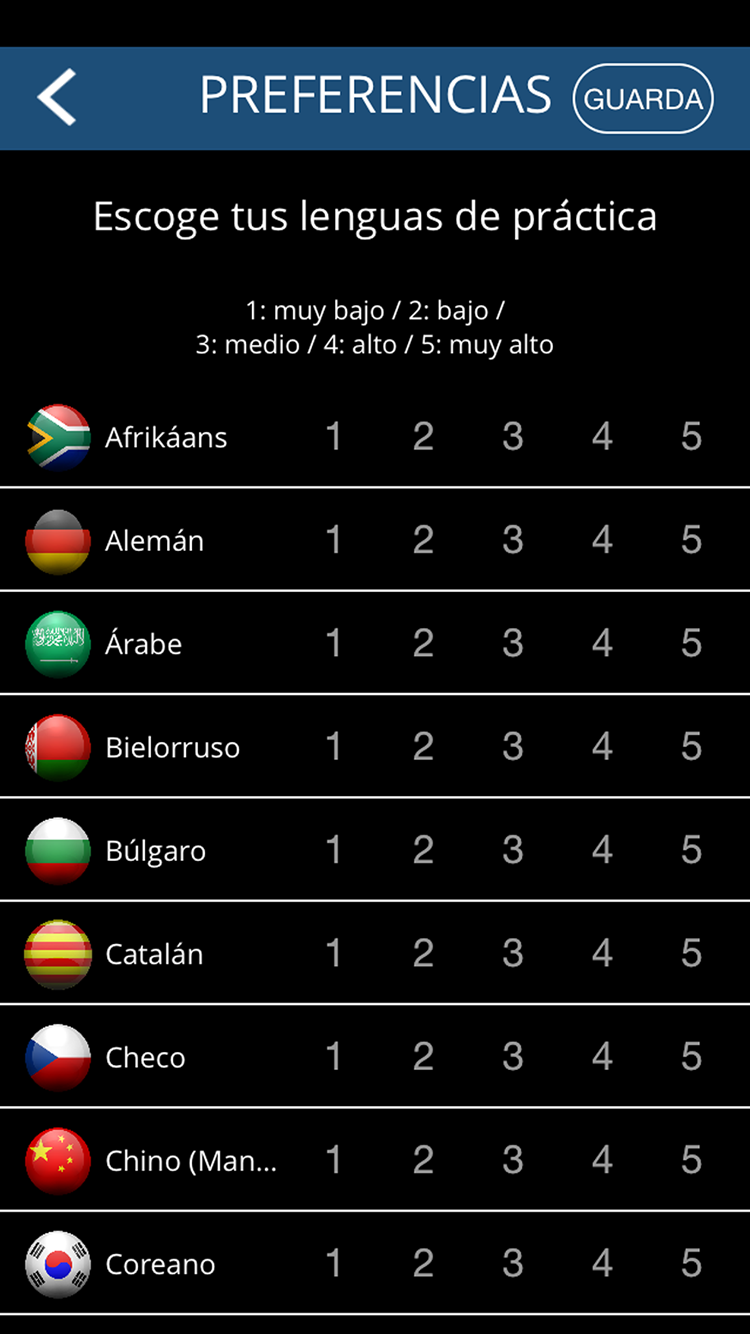Set Alemán level to 4
The width and height of the screenshot is (750, 1334).
[602, 540]
